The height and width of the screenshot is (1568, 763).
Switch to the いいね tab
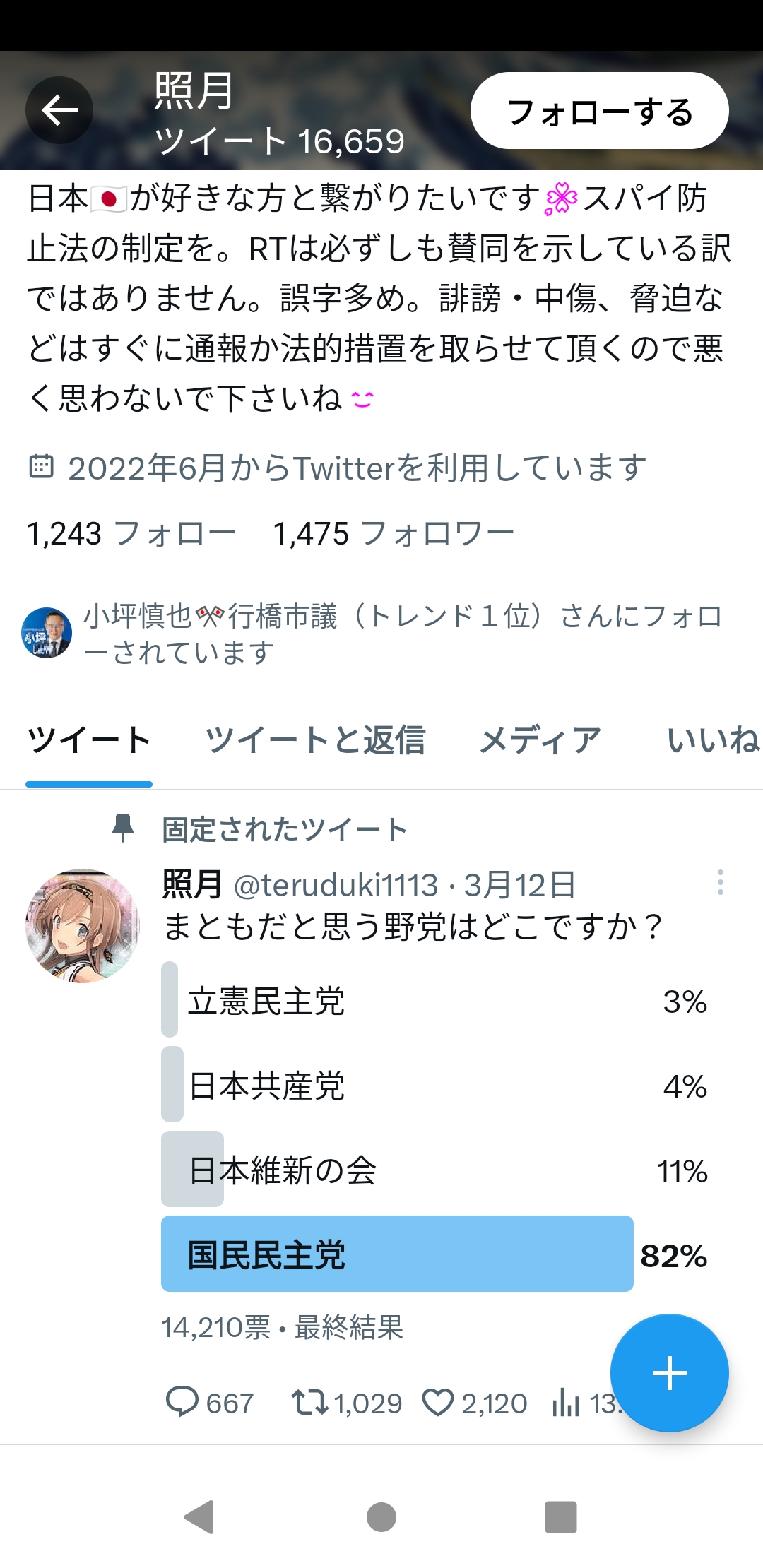click(x=712, y=741)
